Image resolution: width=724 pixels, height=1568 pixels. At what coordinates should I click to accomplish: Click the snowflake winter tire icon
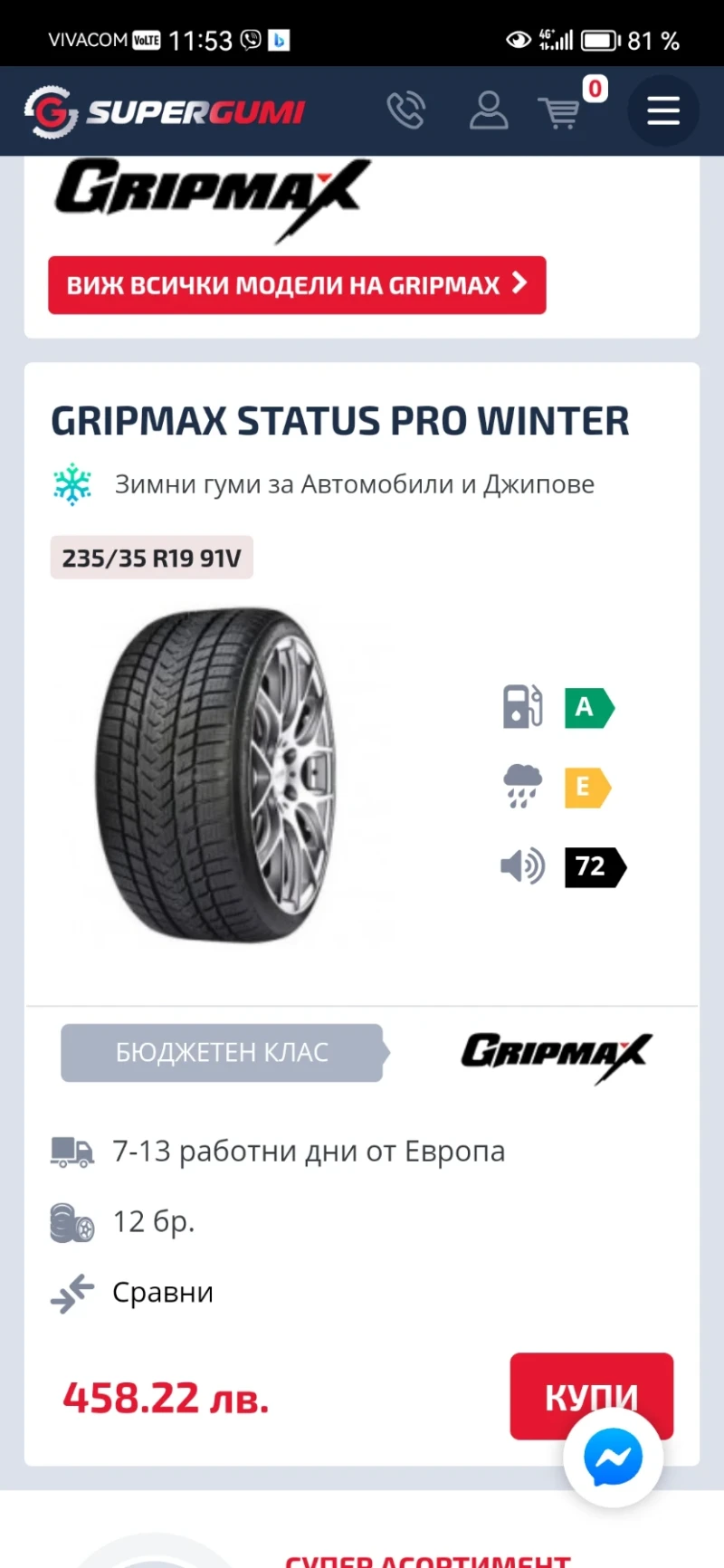[x=73, y=483]
